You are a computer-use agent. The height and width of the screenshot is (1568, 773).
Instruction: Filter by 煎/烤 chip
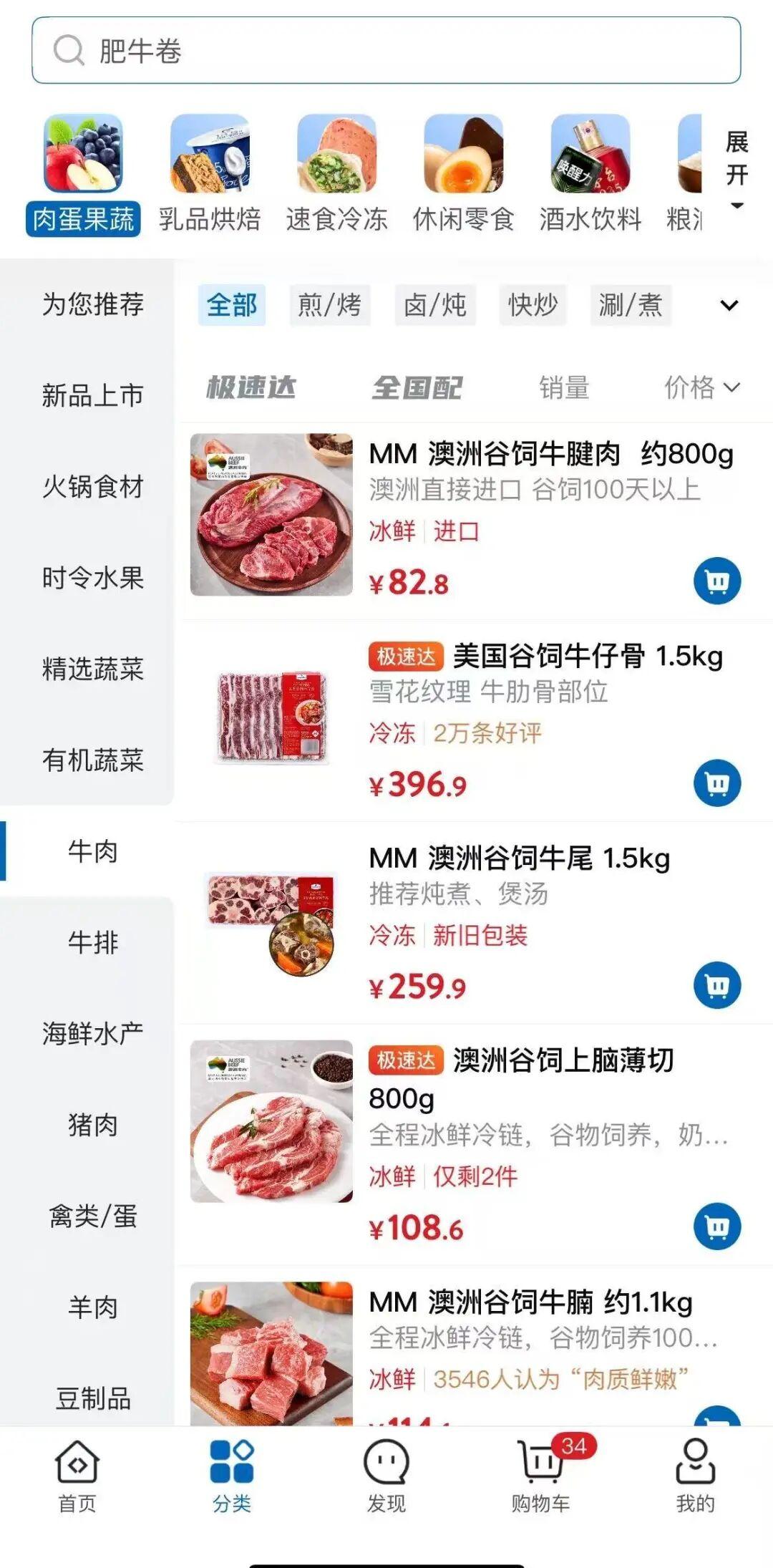click(x=329, y=305)
